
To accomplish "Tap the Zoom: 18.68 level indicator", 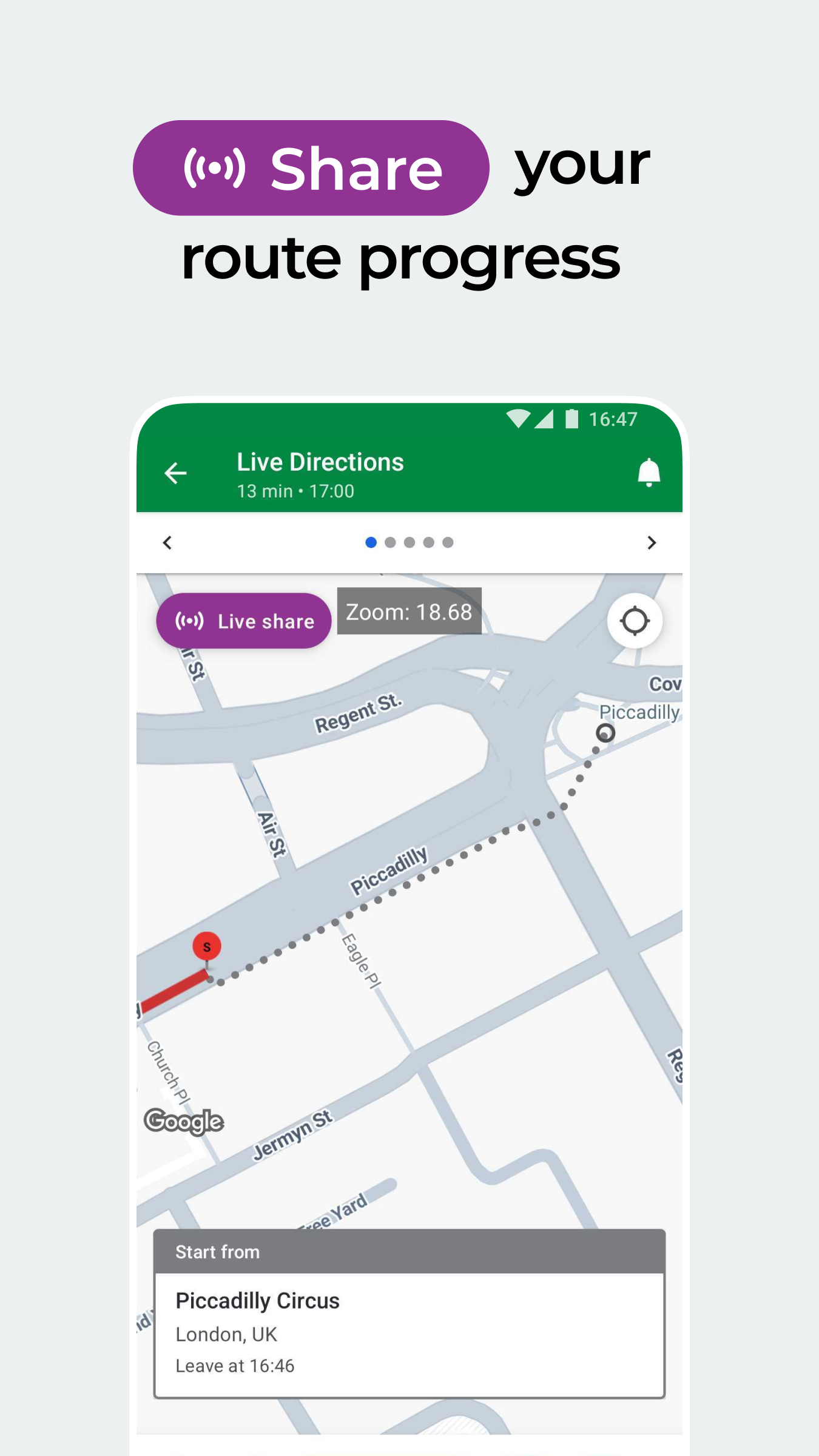I will coord(408,612).
